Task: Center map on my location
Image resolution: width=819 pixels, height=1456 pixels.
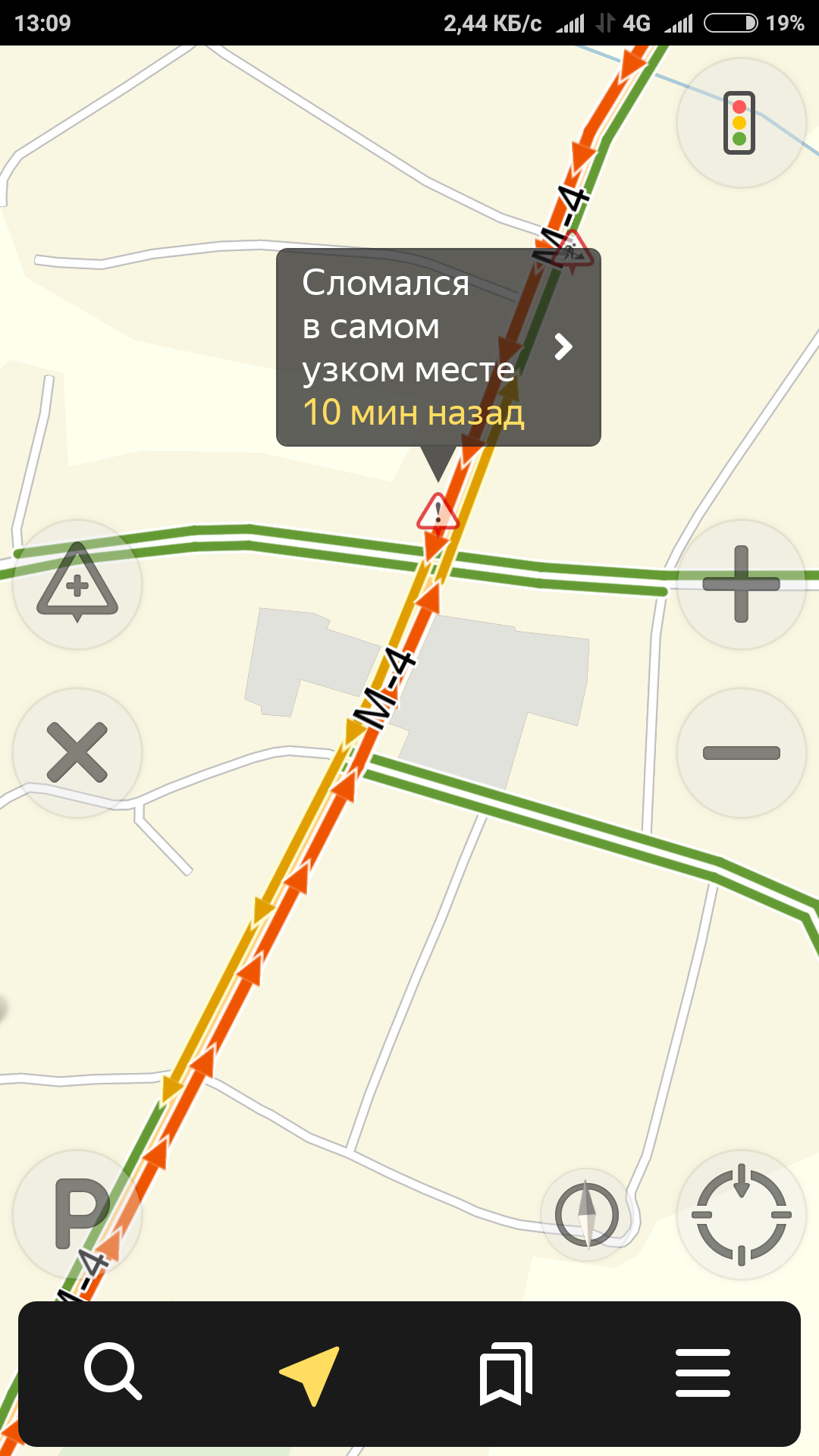Action: tap(741, 1214)
